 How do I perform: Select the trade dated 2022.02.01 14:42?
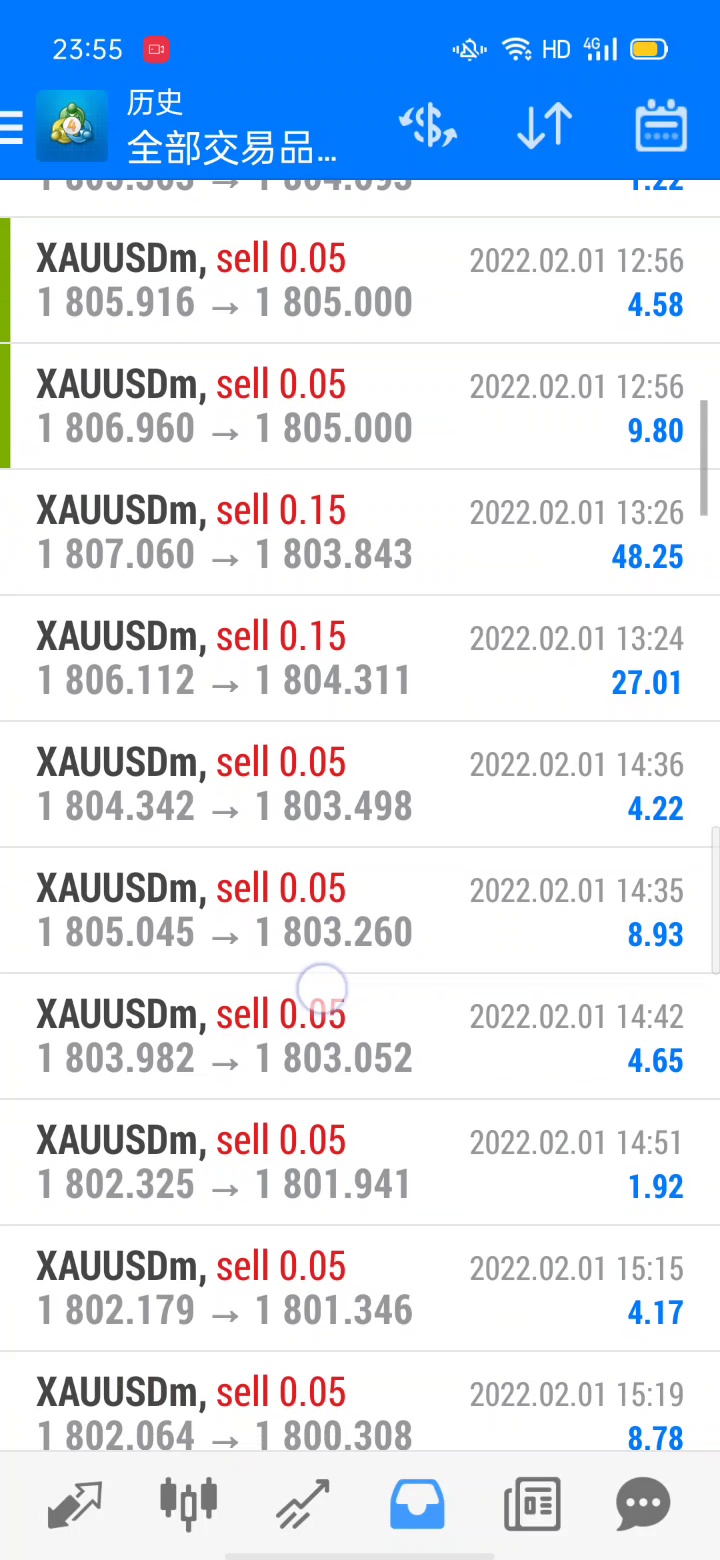click(x=360, y=1037)
